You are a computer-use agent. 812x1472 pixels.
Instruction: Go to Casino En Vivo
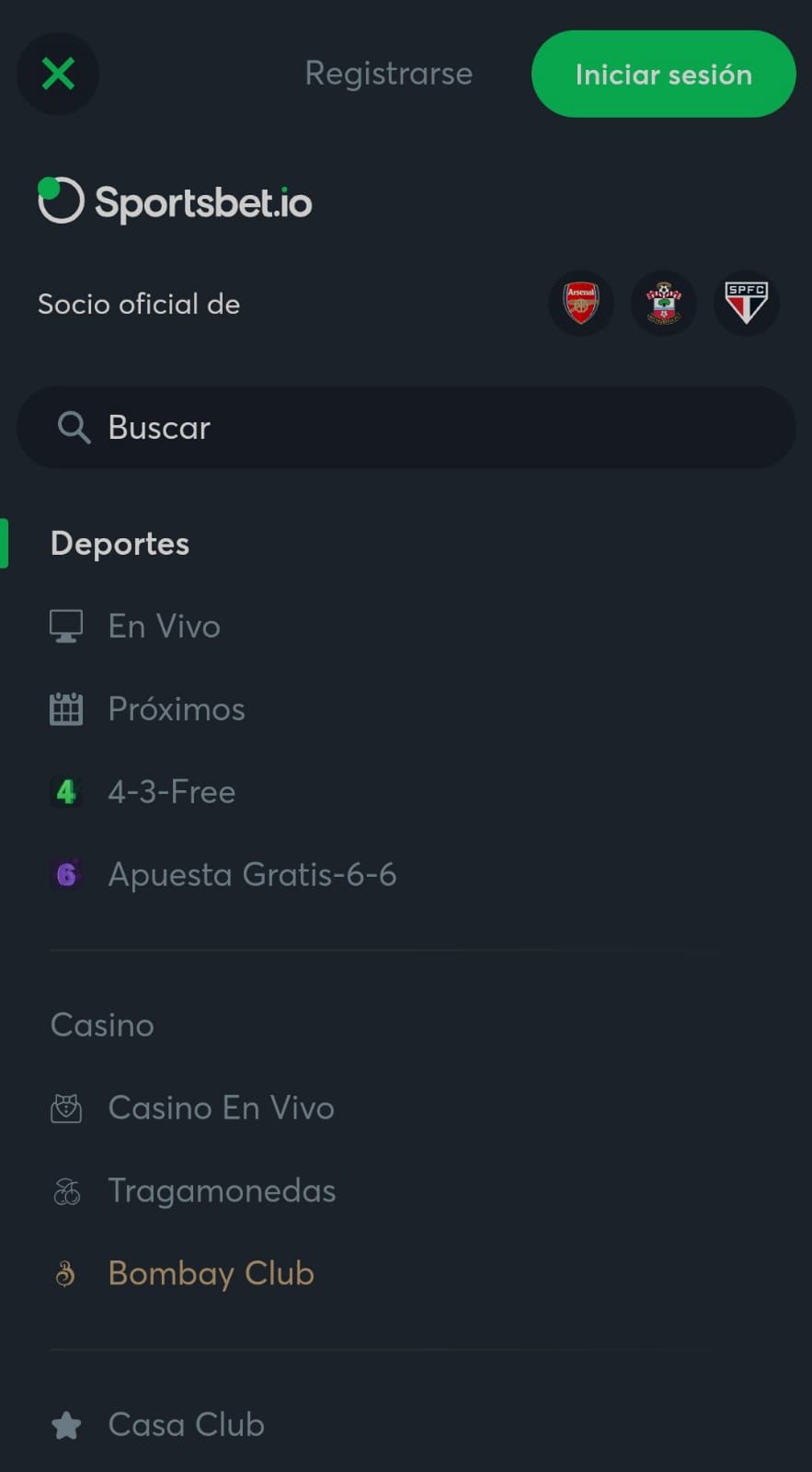221,1108
